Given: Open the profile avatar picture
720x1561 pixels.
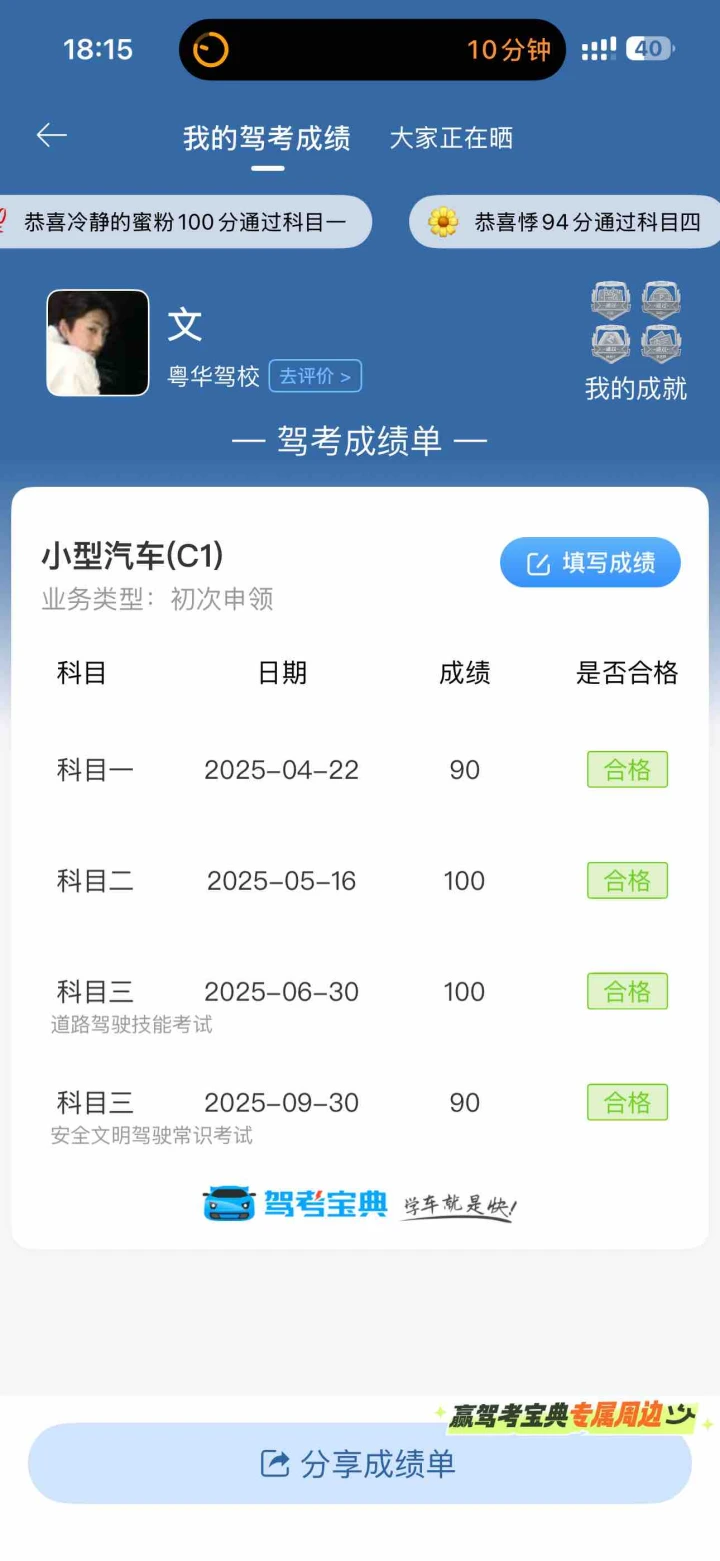Looking at the screenshot, I should click(98, 343).
